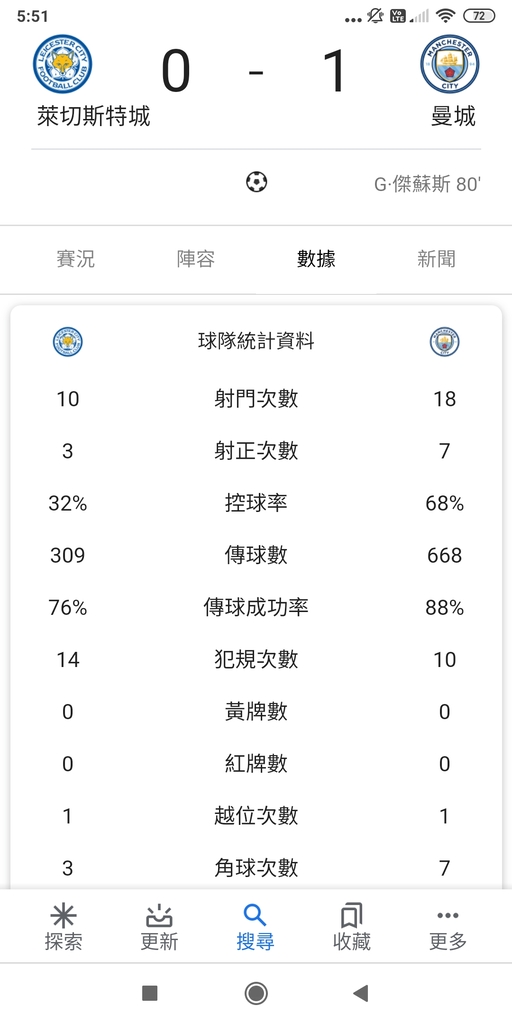Open 探索 in the bottom navigation
The height and width of the screenshot is (1024, 512).
(63, 927)
